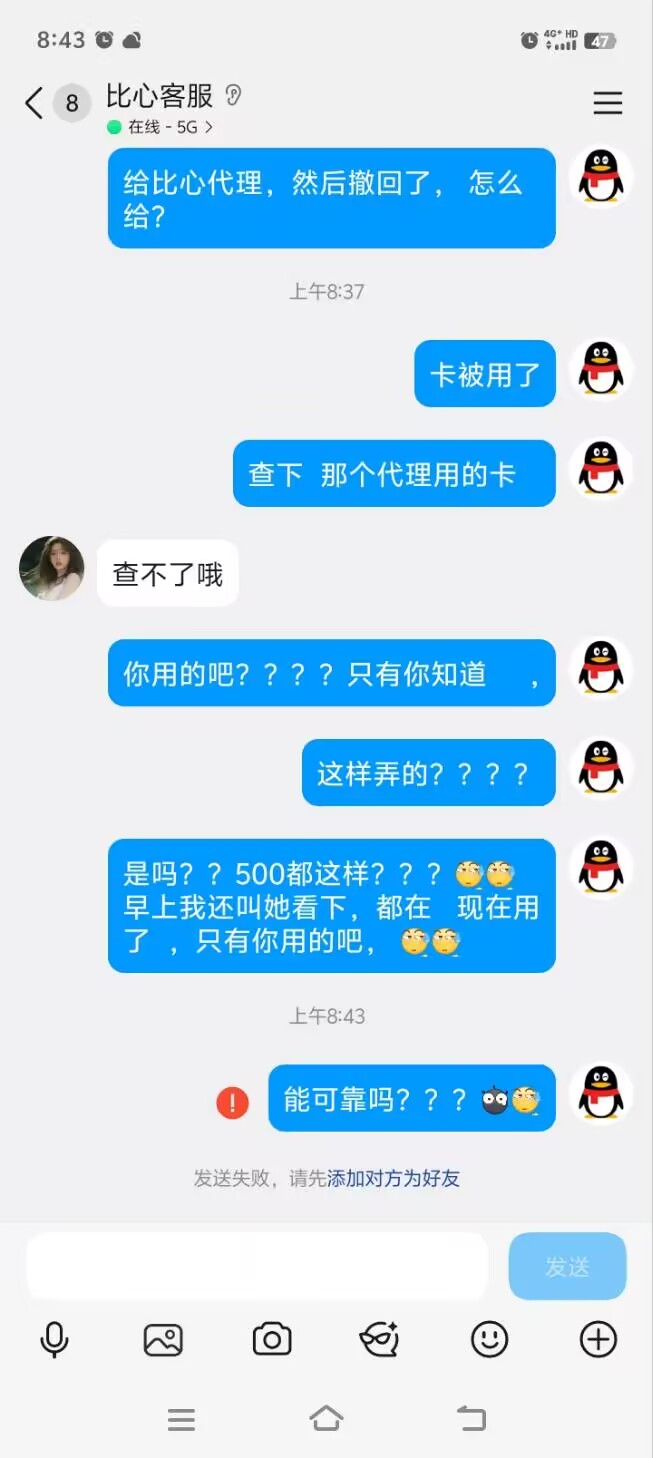Open the plus more-options panel
This screenshot has height=1458, width=653.
[x=598, y=1340]
